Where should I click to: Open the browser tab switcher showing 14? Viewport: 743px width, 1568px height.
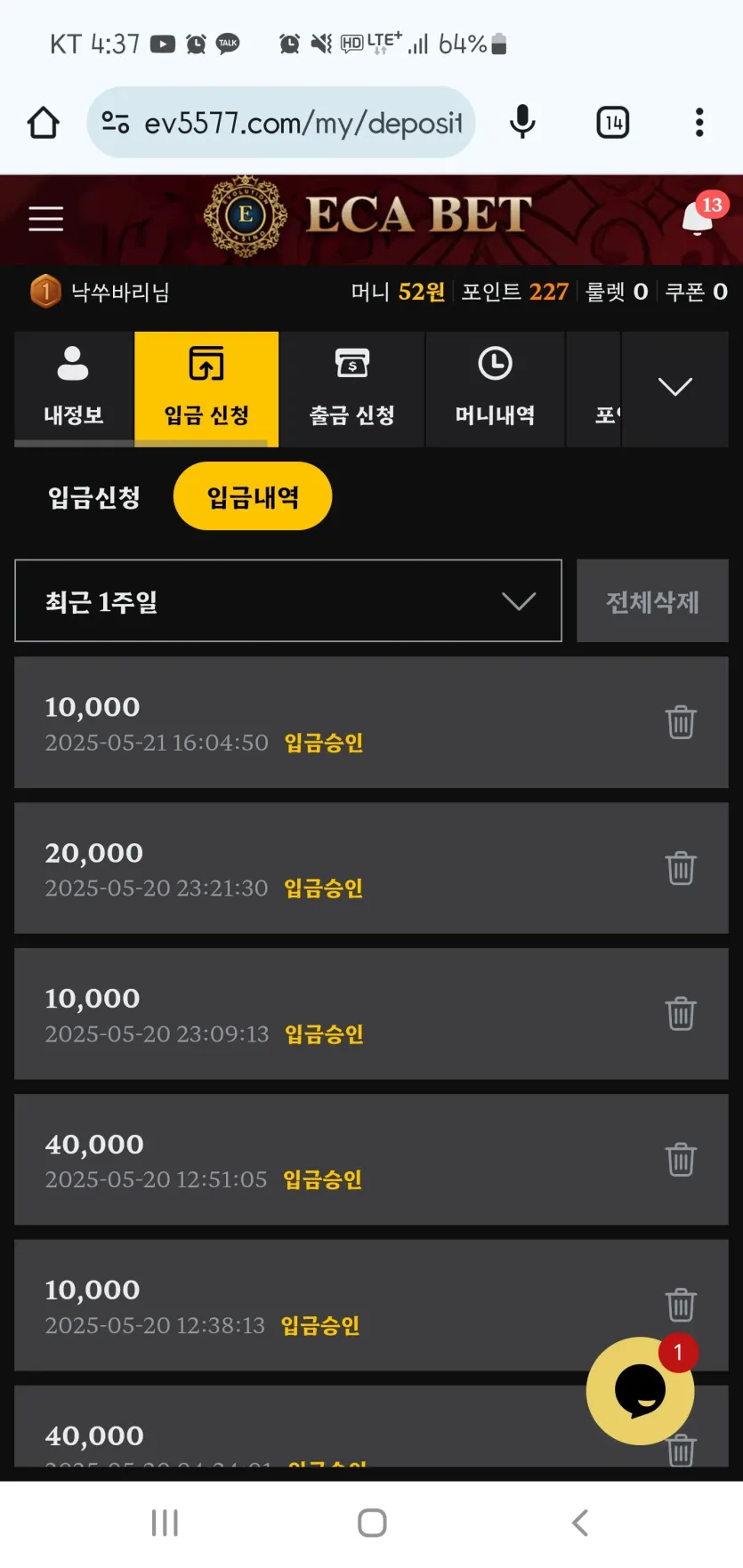612,123
